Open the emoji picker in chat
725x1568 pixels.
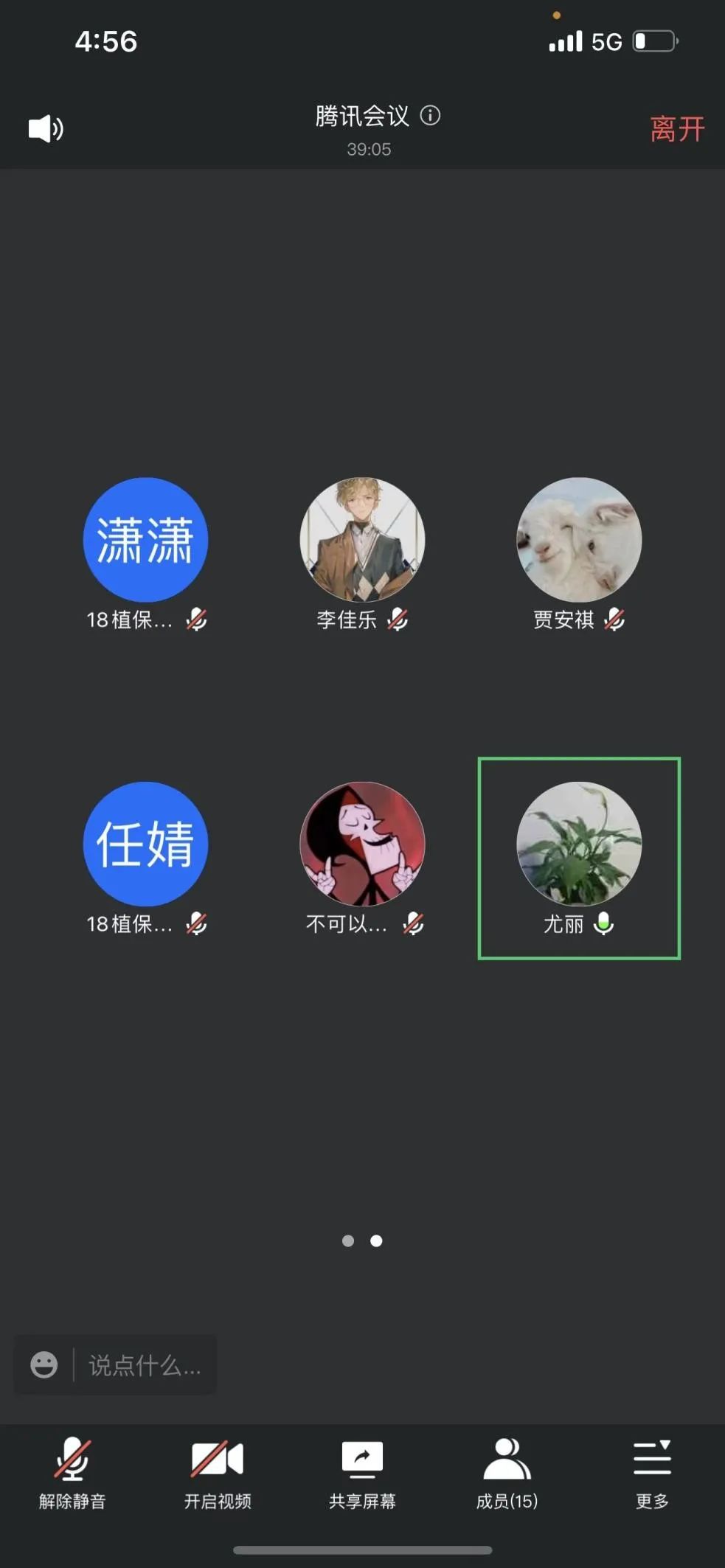click(x=44, y=1364)
